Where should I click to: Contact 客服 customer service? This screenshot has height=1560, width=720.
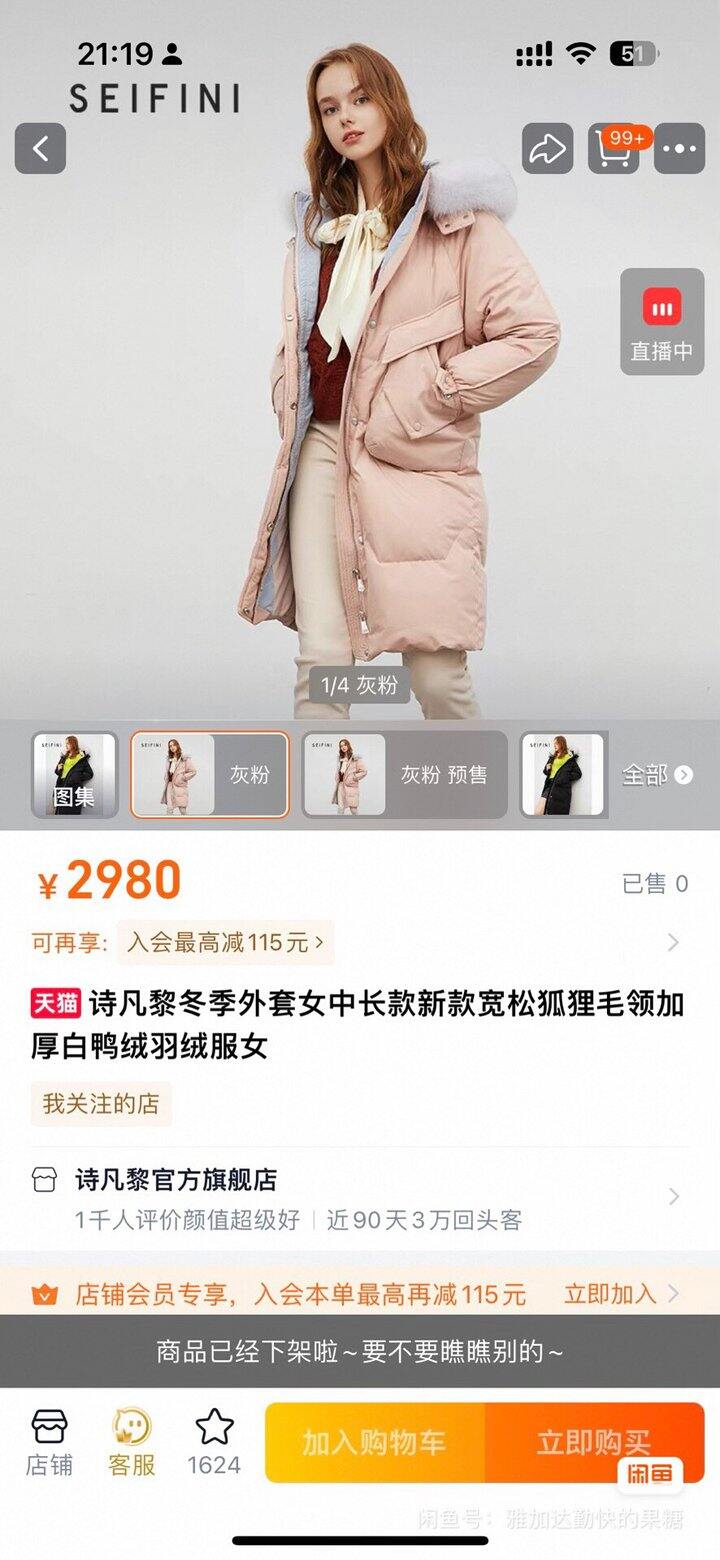(131, 1443)
